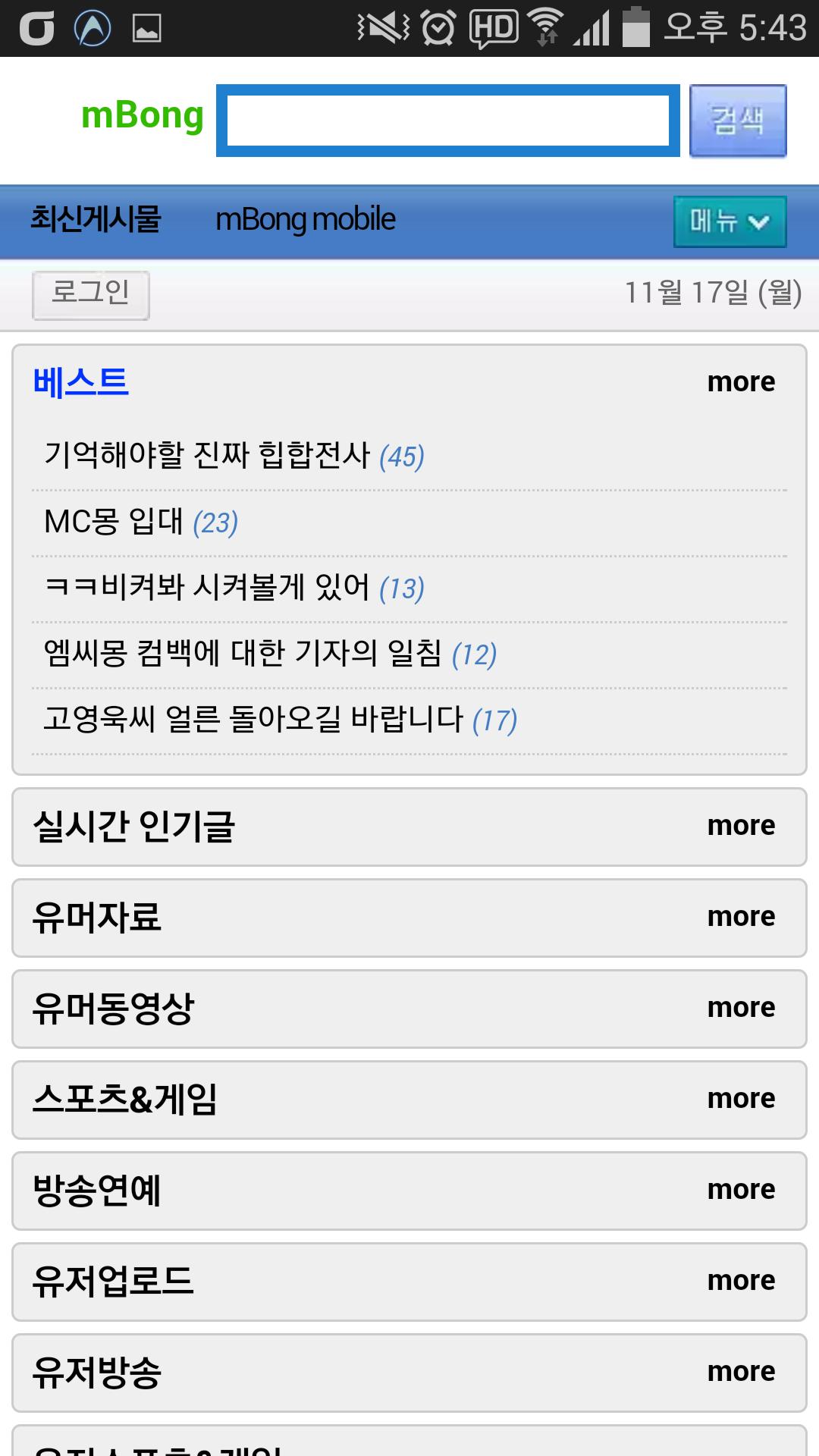The width and height of the screenshot is (819, 1456).
Task: Open the mBong mobile header link
Action: [x=305, y=219]
